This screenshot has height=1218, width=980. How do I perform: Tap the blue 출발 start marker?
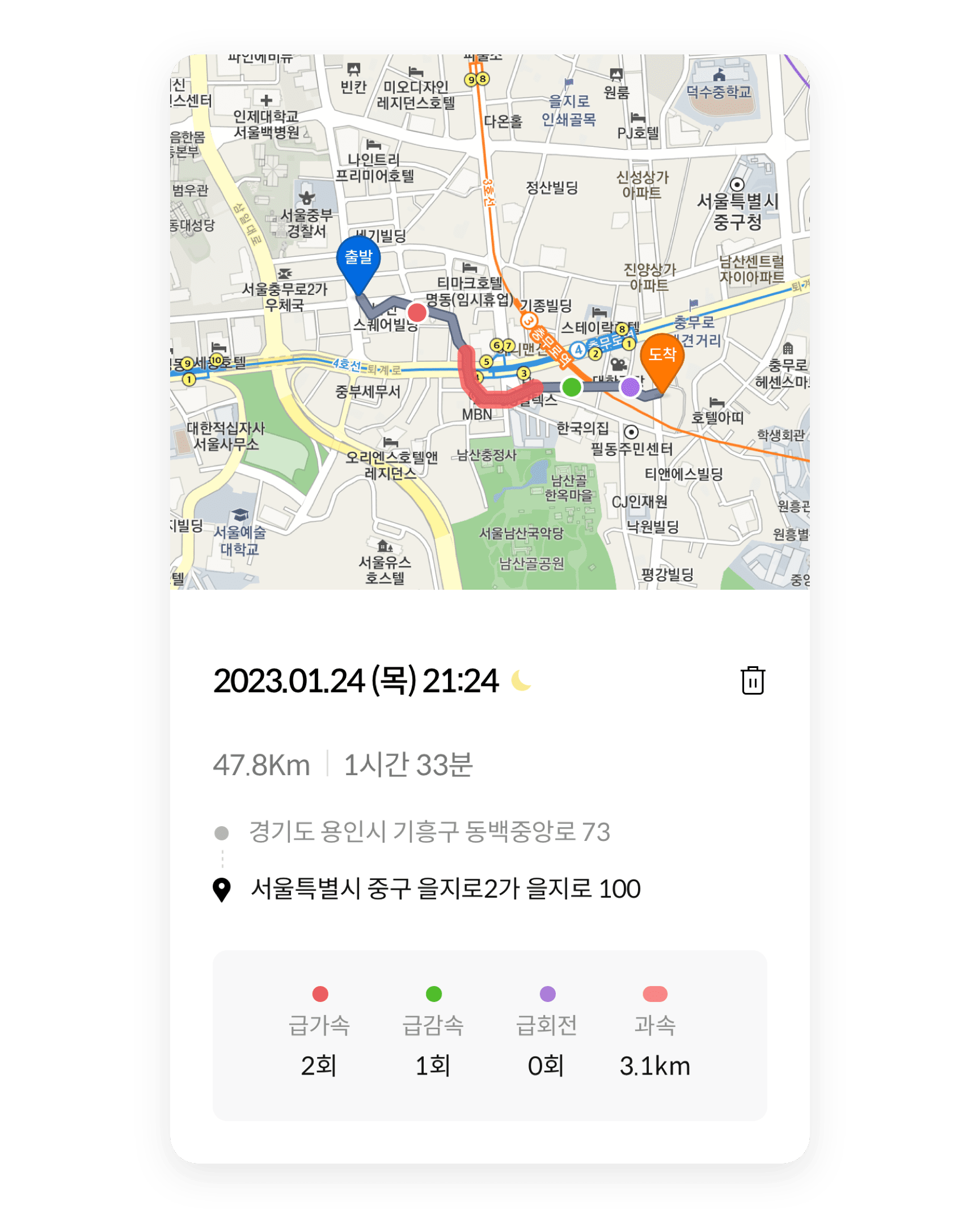[x=358, y=260]
